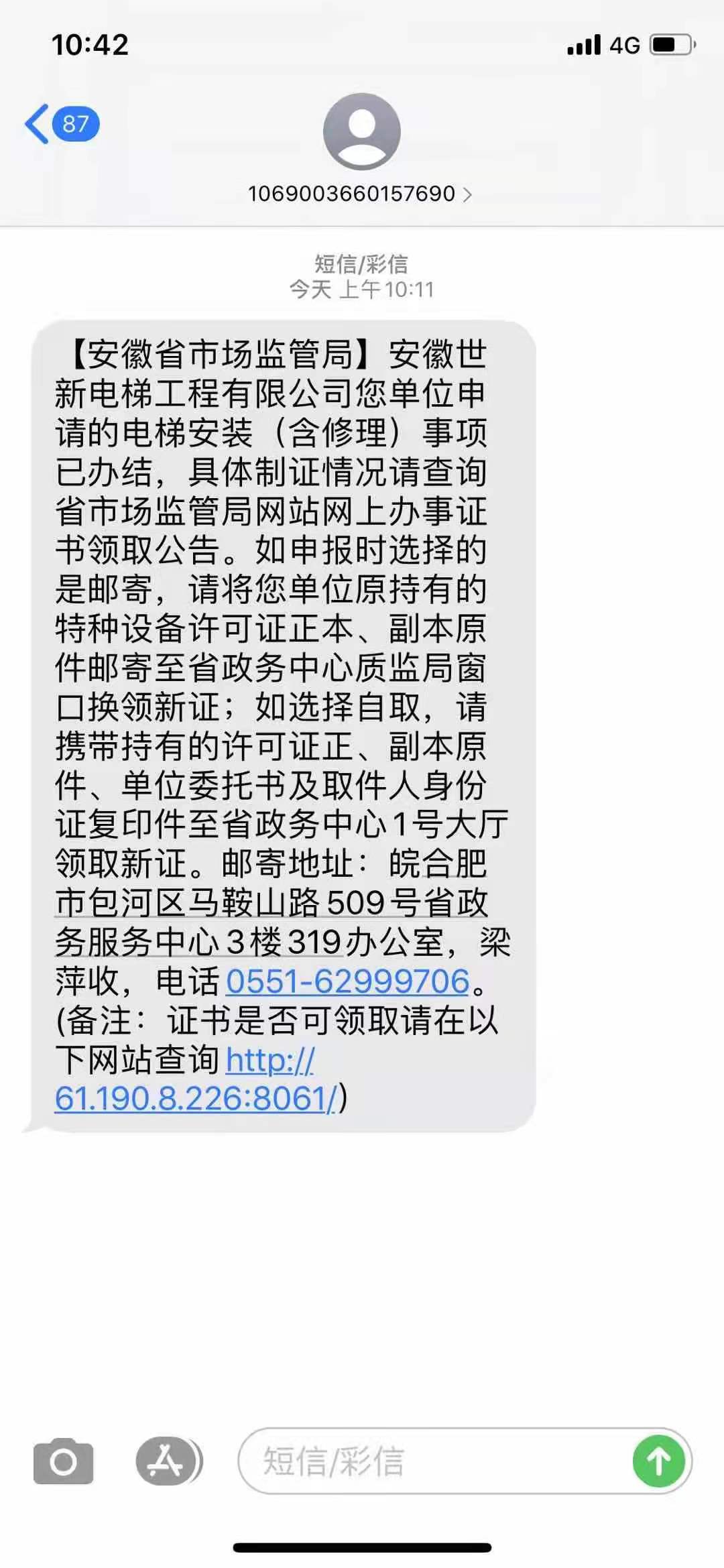Send the message with the green arrow
Screen dimensions: 724x1568
tap(658, 1461)
